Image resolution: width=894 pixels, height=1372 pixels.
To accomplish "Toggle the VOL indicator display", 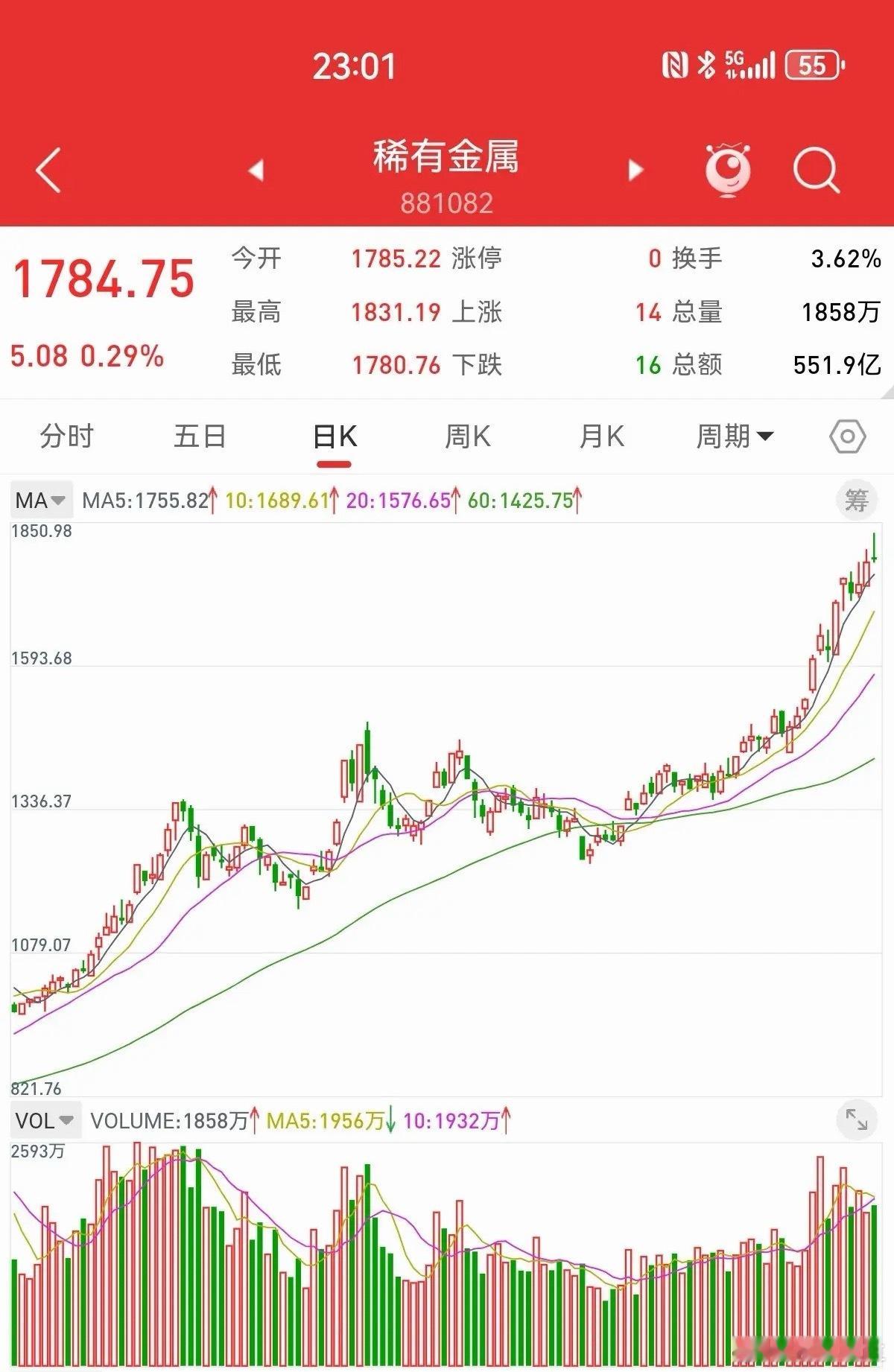I will [36, 1119].
